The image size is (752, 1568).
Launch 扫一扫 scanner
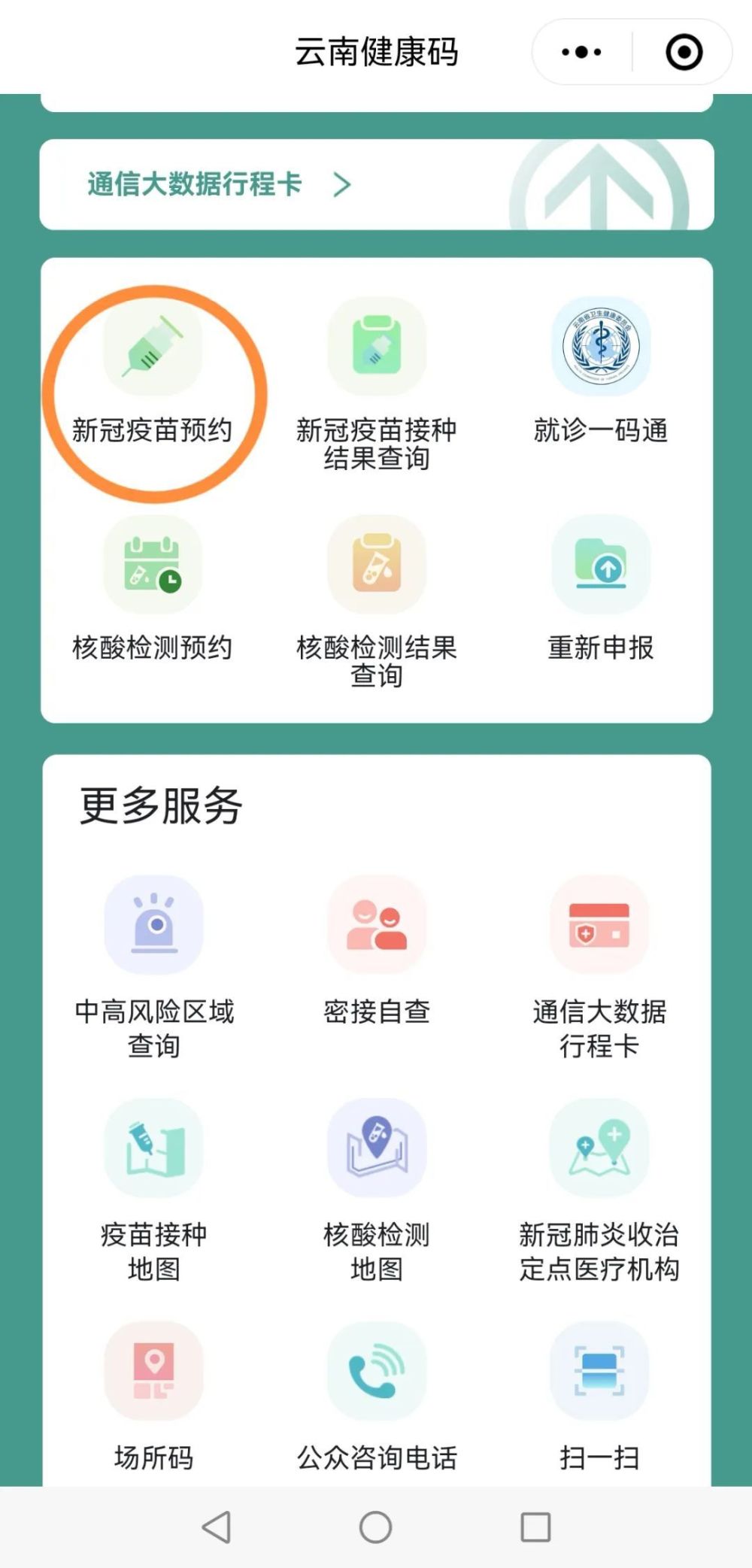599,1395
